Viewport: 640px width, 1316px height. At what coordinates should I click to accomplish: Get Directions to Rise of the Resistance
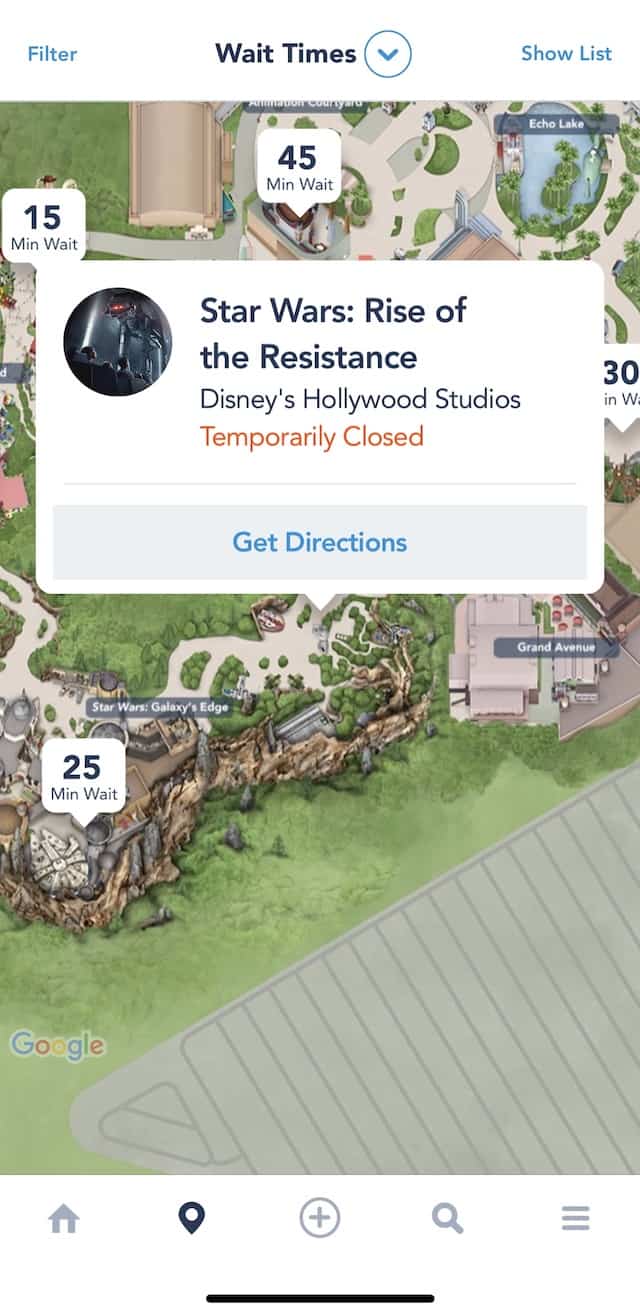coord(319,542)
